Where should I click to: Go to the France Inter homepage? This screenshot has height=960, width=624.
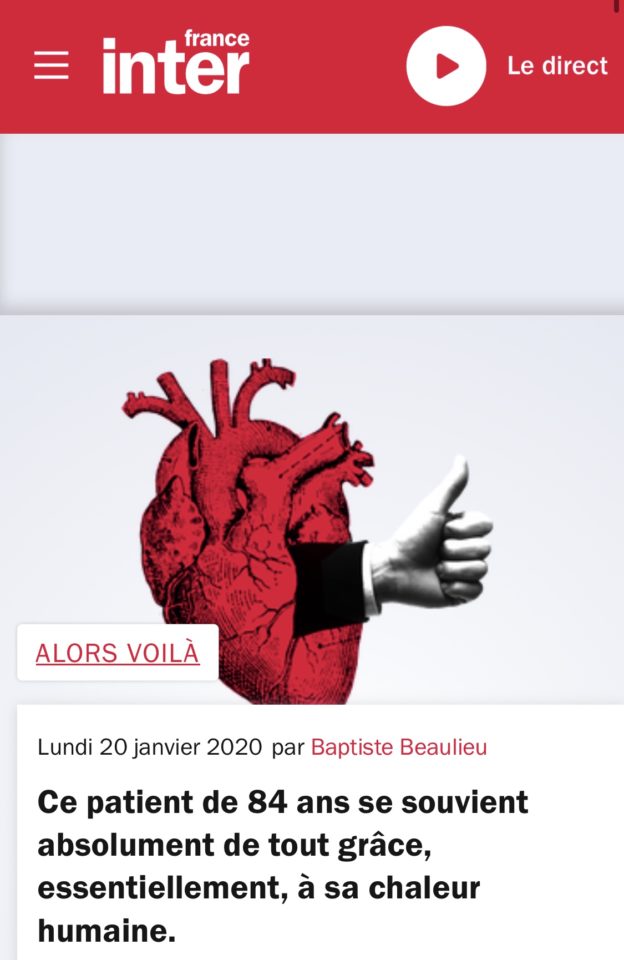(176, 62)
